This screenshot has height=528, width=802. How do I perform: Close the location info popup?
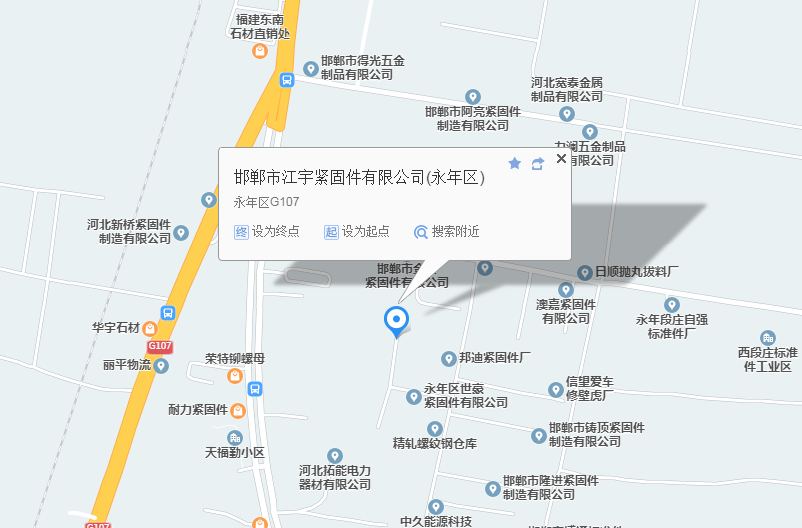tap(561, 158)
